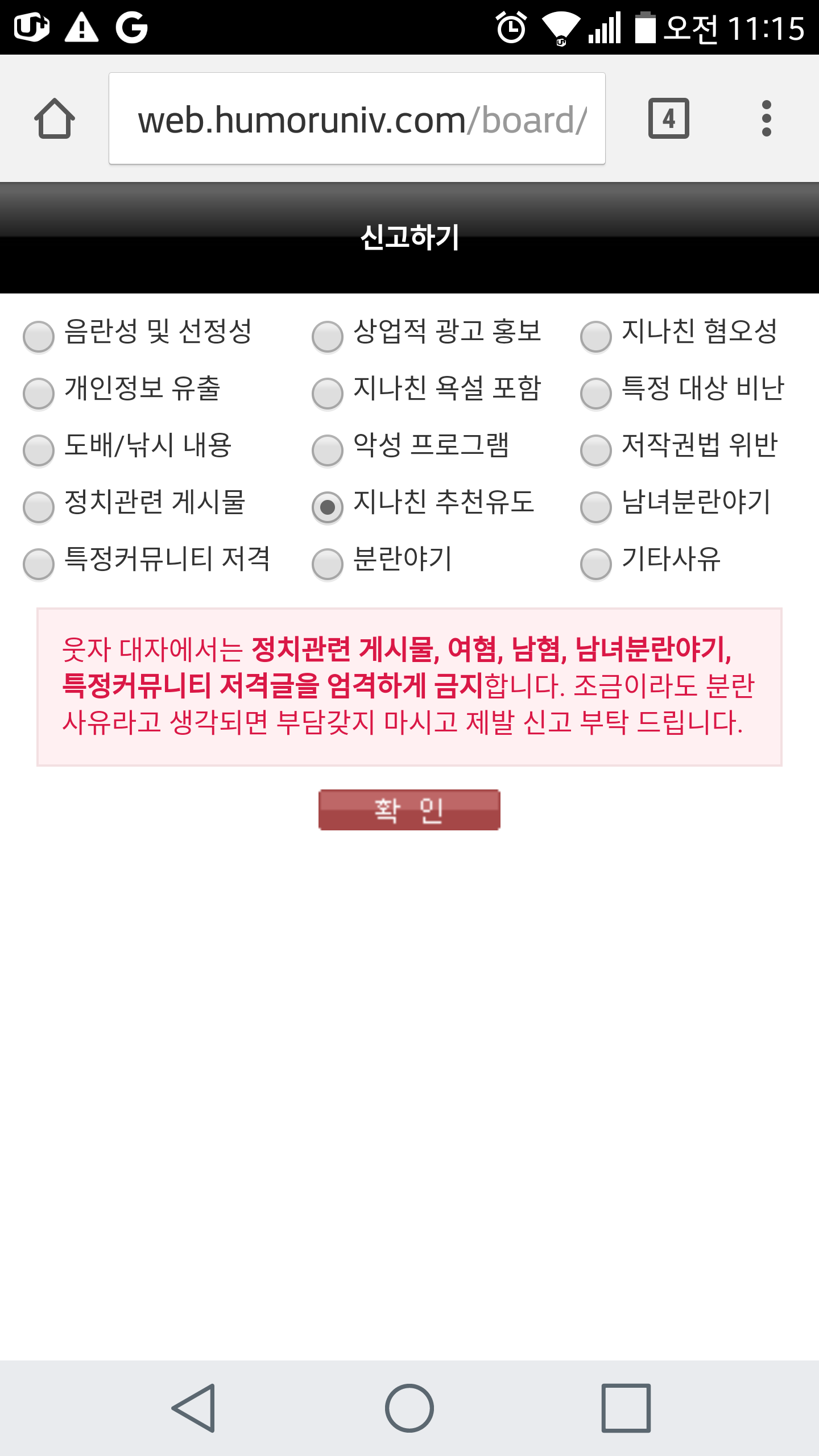Screen dimensions: 819x1456
Task: Select 지나친 욕설 포함 option
Action: (x=328, y=393)
